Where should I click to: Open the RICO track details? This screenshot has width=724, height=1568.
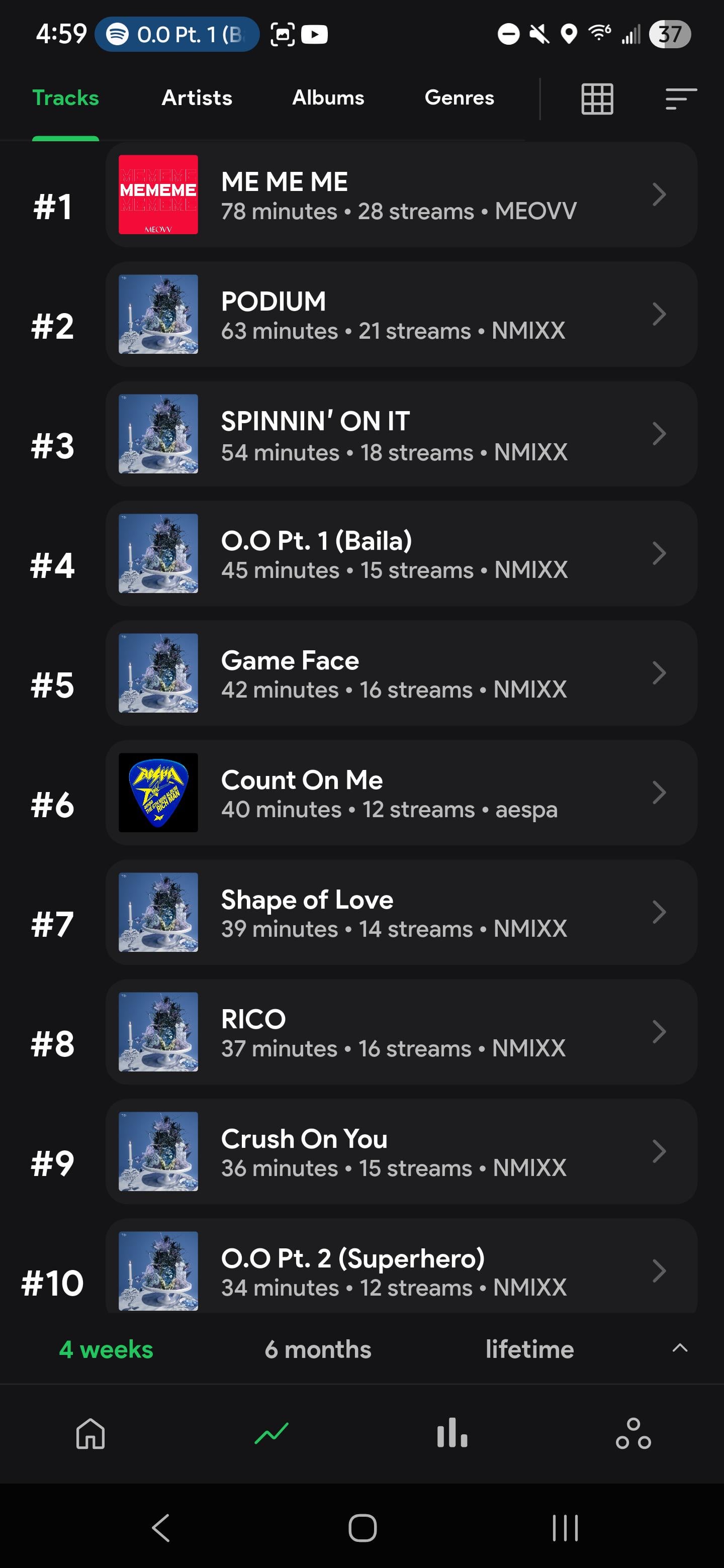click(401, 1032)
